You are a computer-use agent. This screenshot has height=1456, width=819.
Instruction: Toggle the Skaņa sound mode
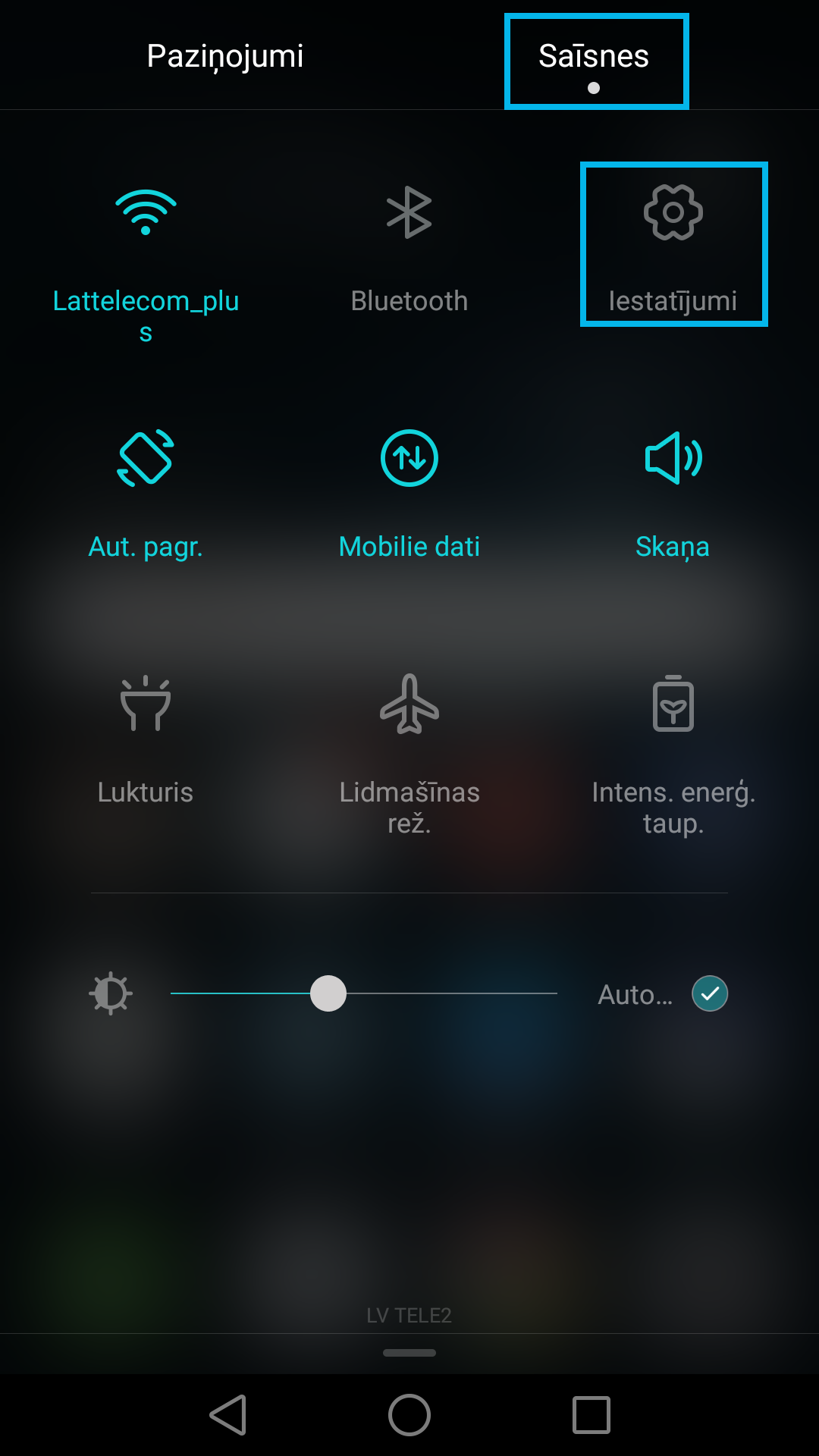tap(673, 494)
